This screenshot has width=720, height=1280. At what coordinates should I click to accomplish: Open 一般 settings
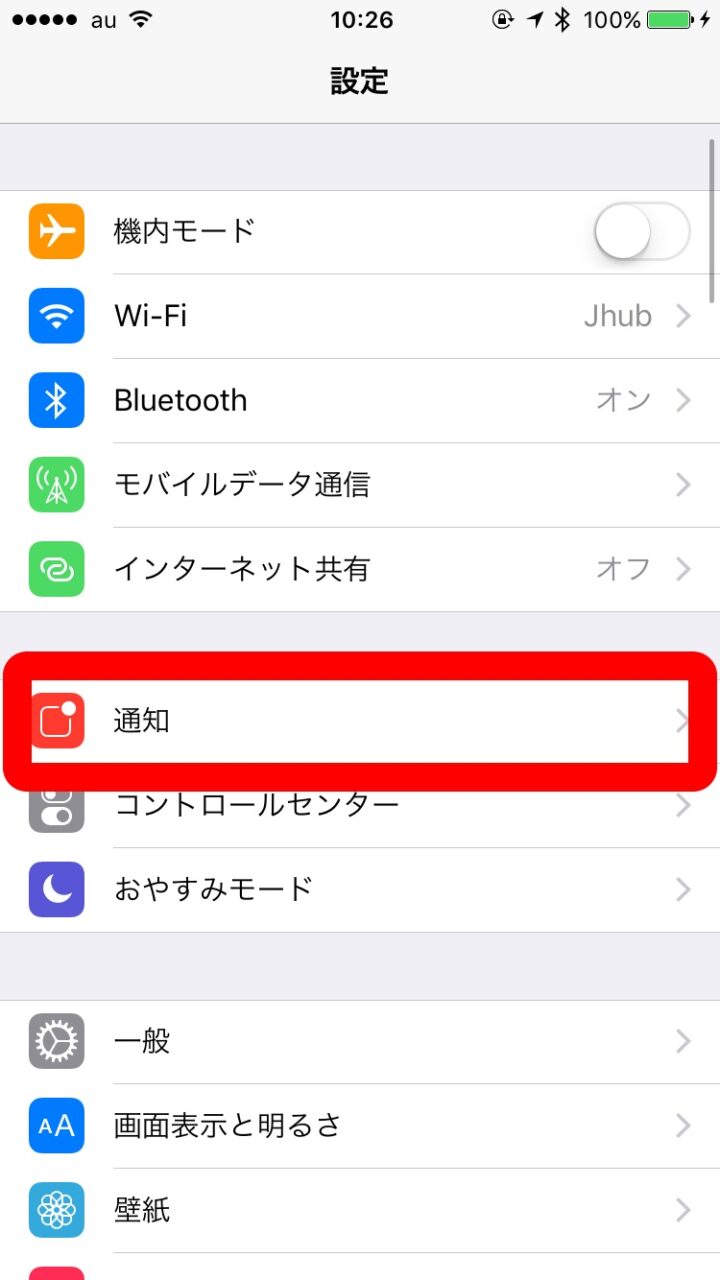pyautogui.click(x=360, y=1041)
